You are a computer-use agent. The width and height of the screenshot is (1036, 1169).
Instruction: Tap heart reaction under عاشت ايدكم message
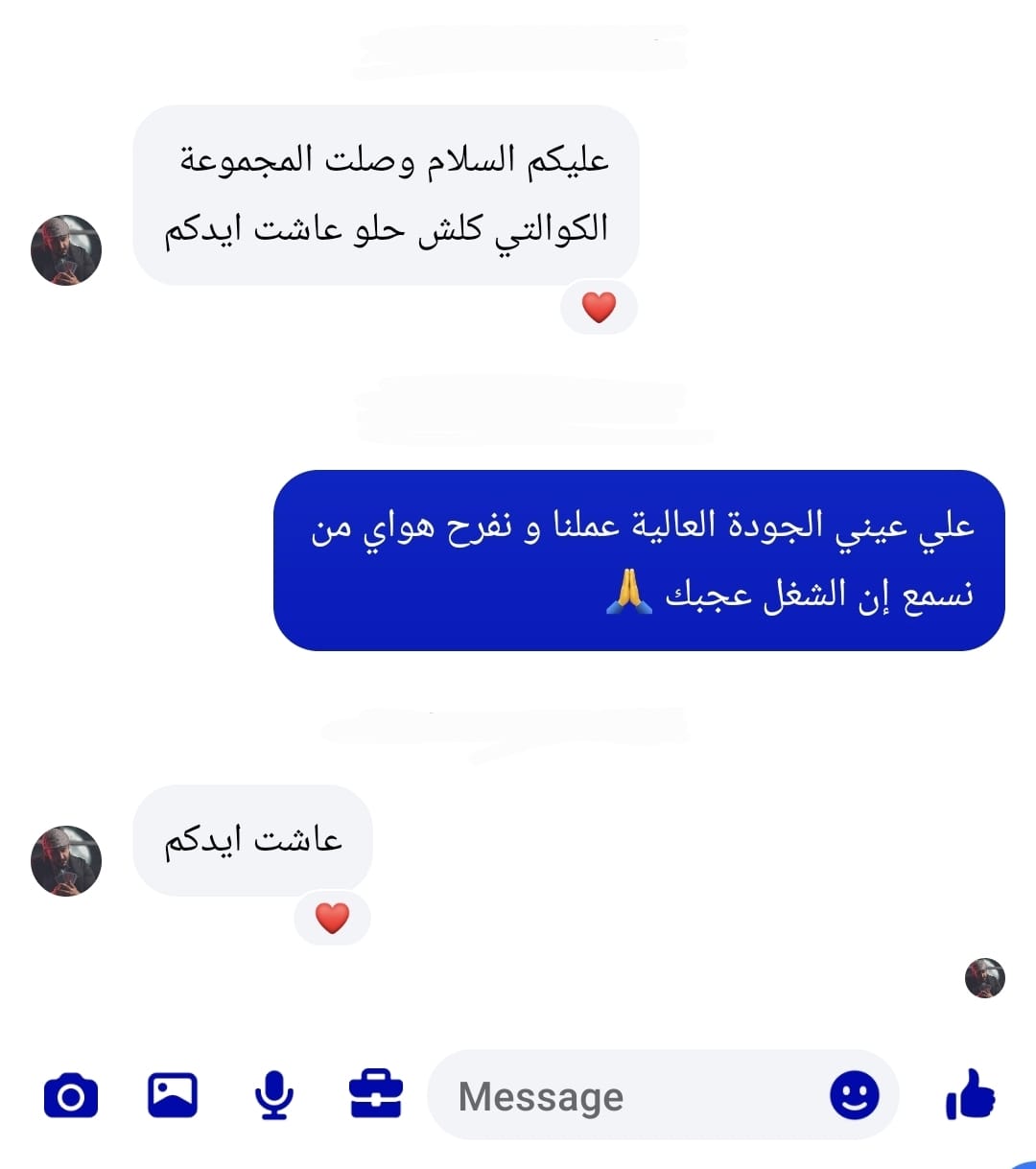point(332,919)
